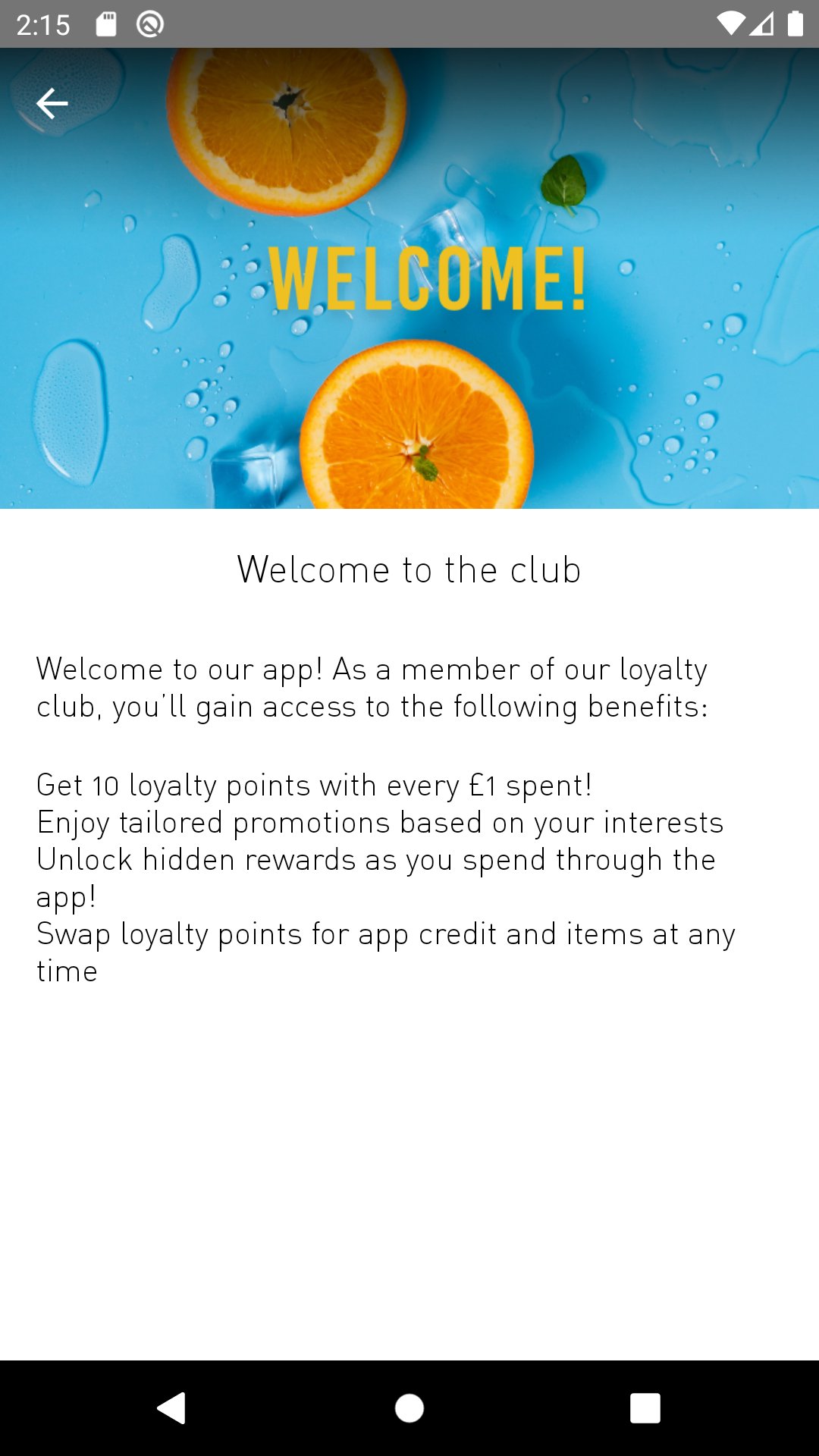Go to the home screen
Screen dimensions: 819x1456
click(x=409, y=1408)
